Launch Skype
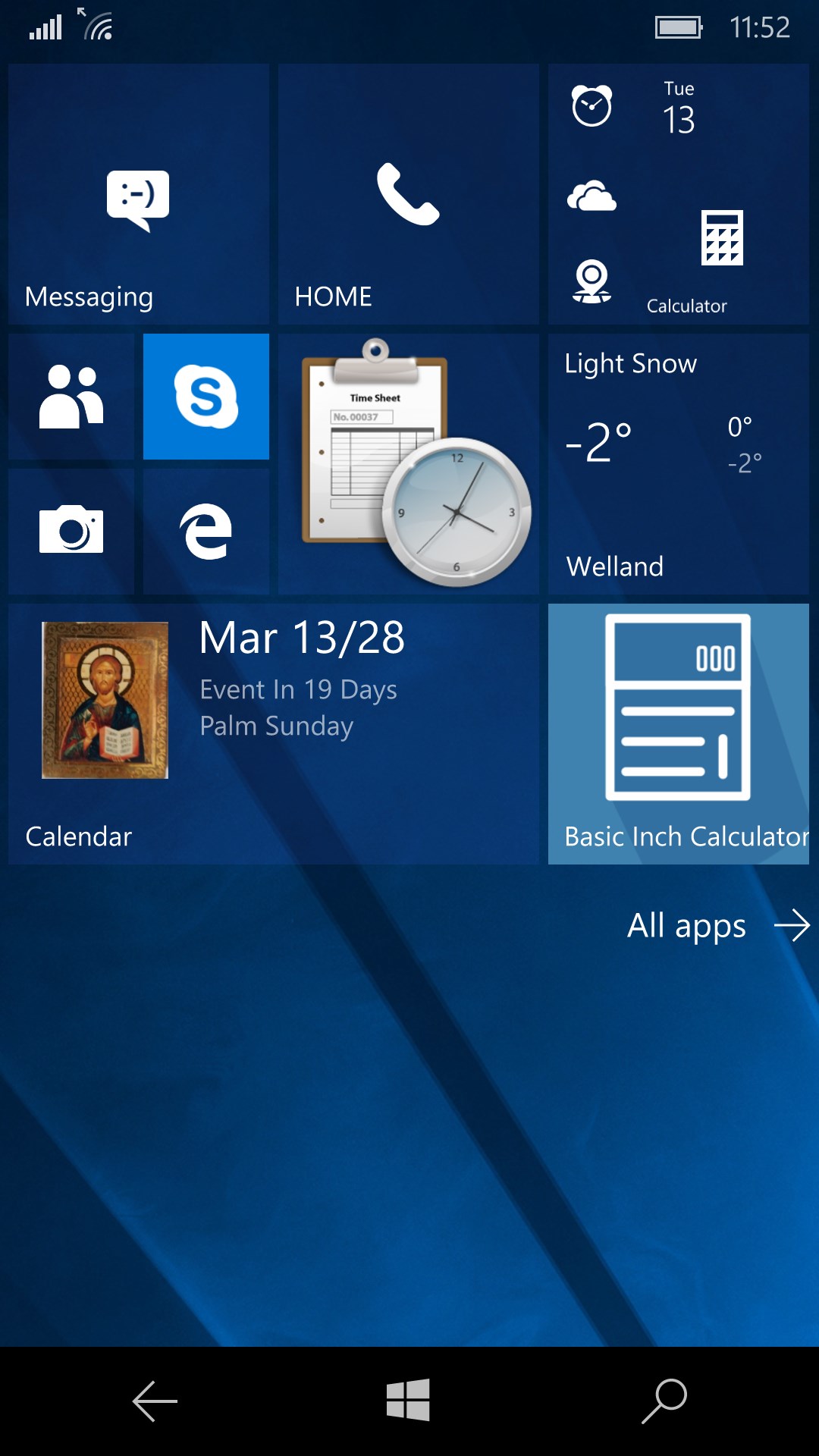Viewport: 819px width, 1456px height. 206,397
